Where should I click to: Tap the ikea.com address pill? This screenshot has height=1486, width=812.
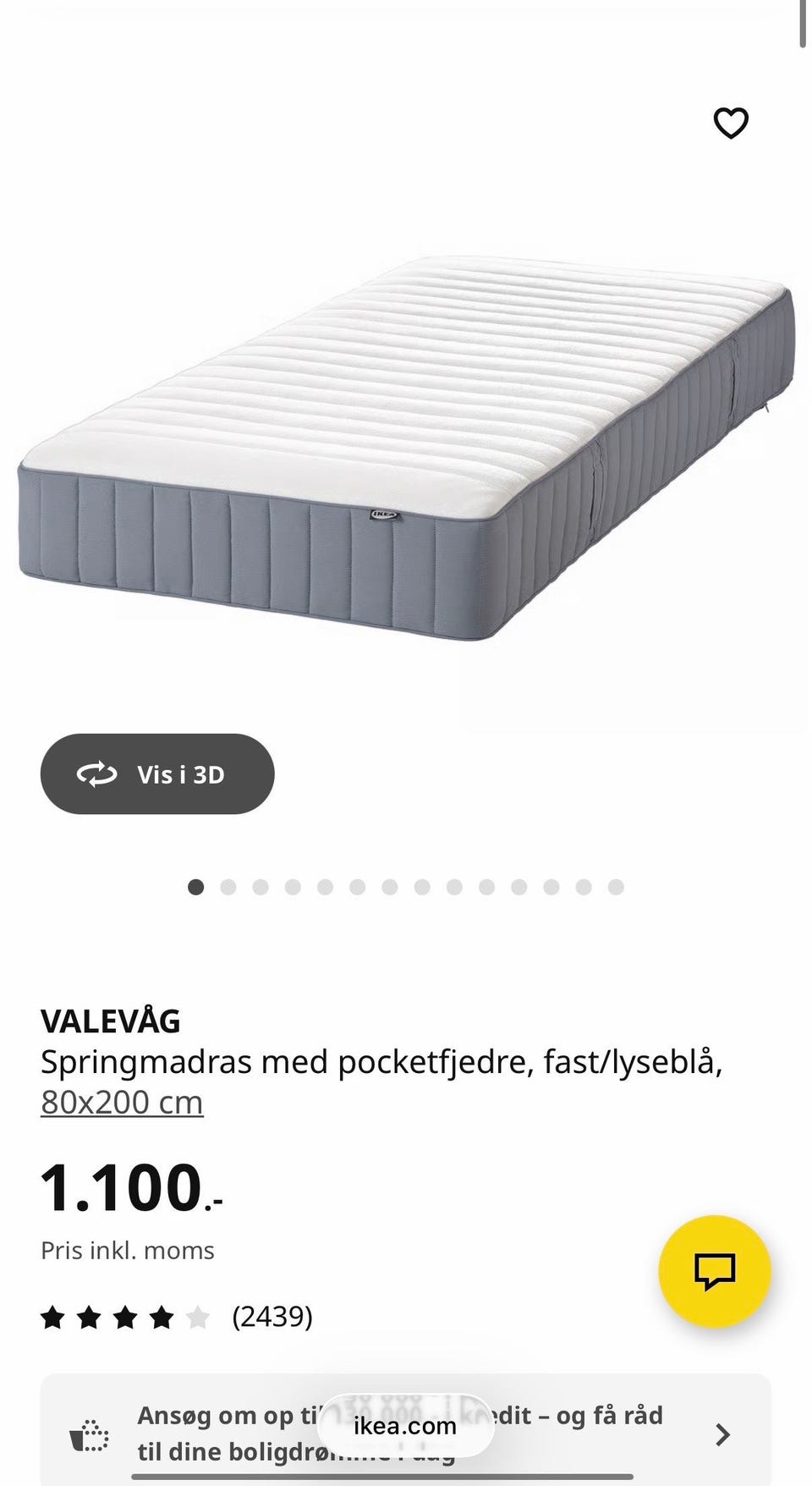[x=405, y=1426]
